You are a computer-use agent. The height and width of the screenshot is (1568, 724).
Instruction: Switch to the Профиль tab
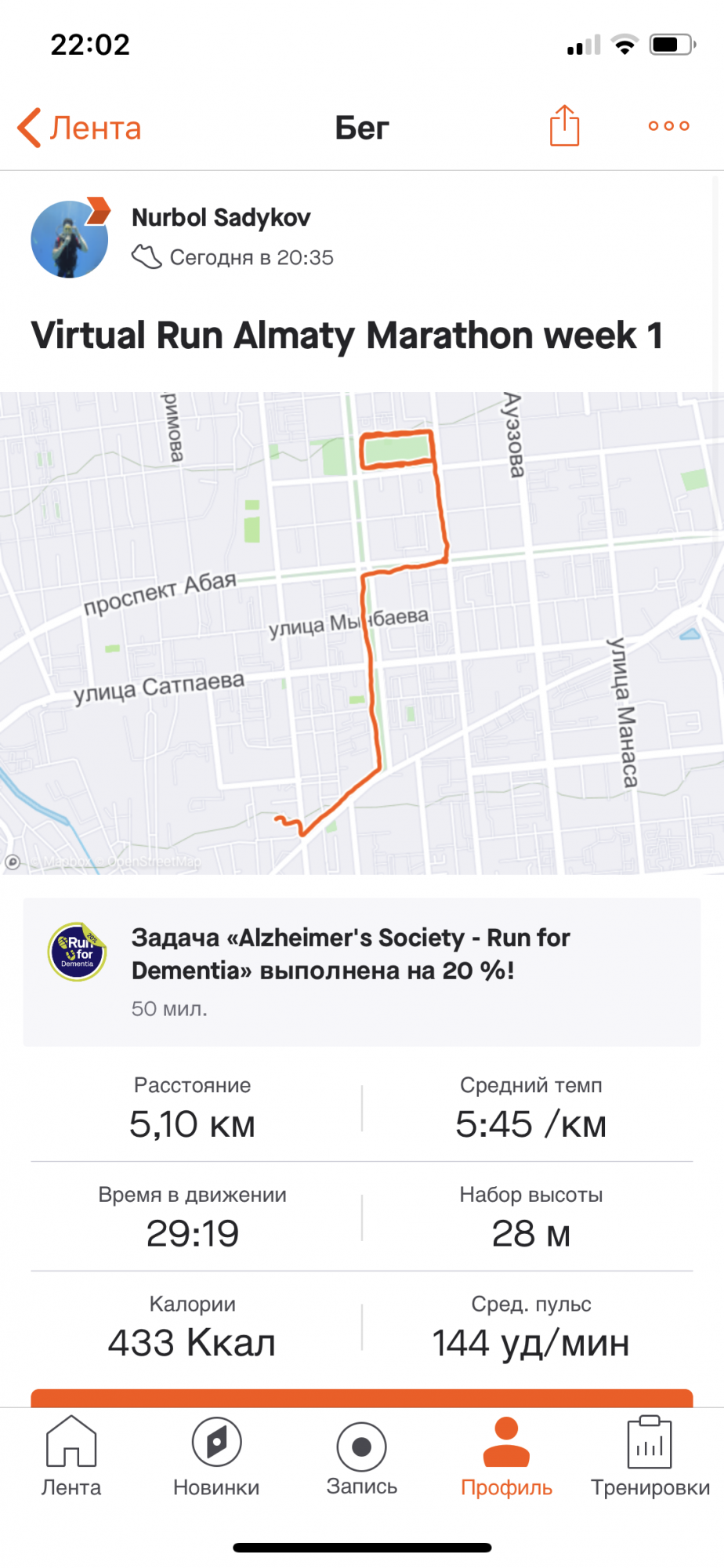pos(506,1456)
